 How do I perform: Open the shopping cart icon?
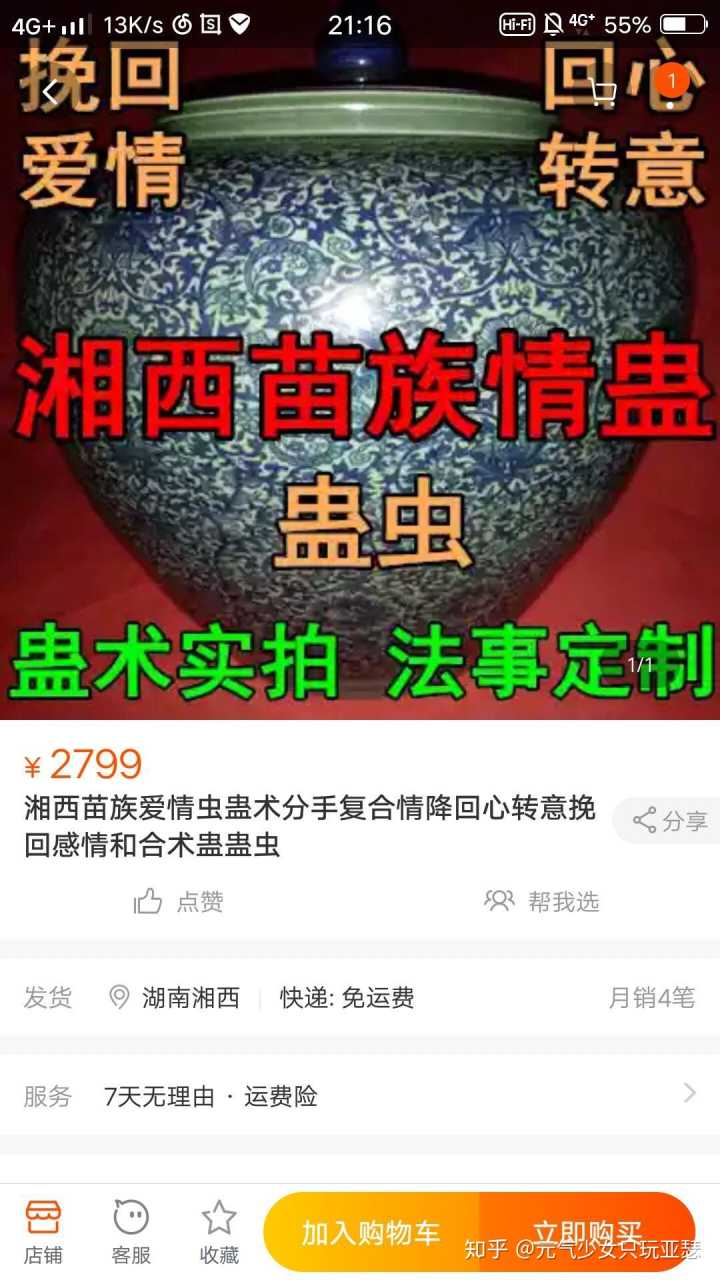click(x=602, y=93)
